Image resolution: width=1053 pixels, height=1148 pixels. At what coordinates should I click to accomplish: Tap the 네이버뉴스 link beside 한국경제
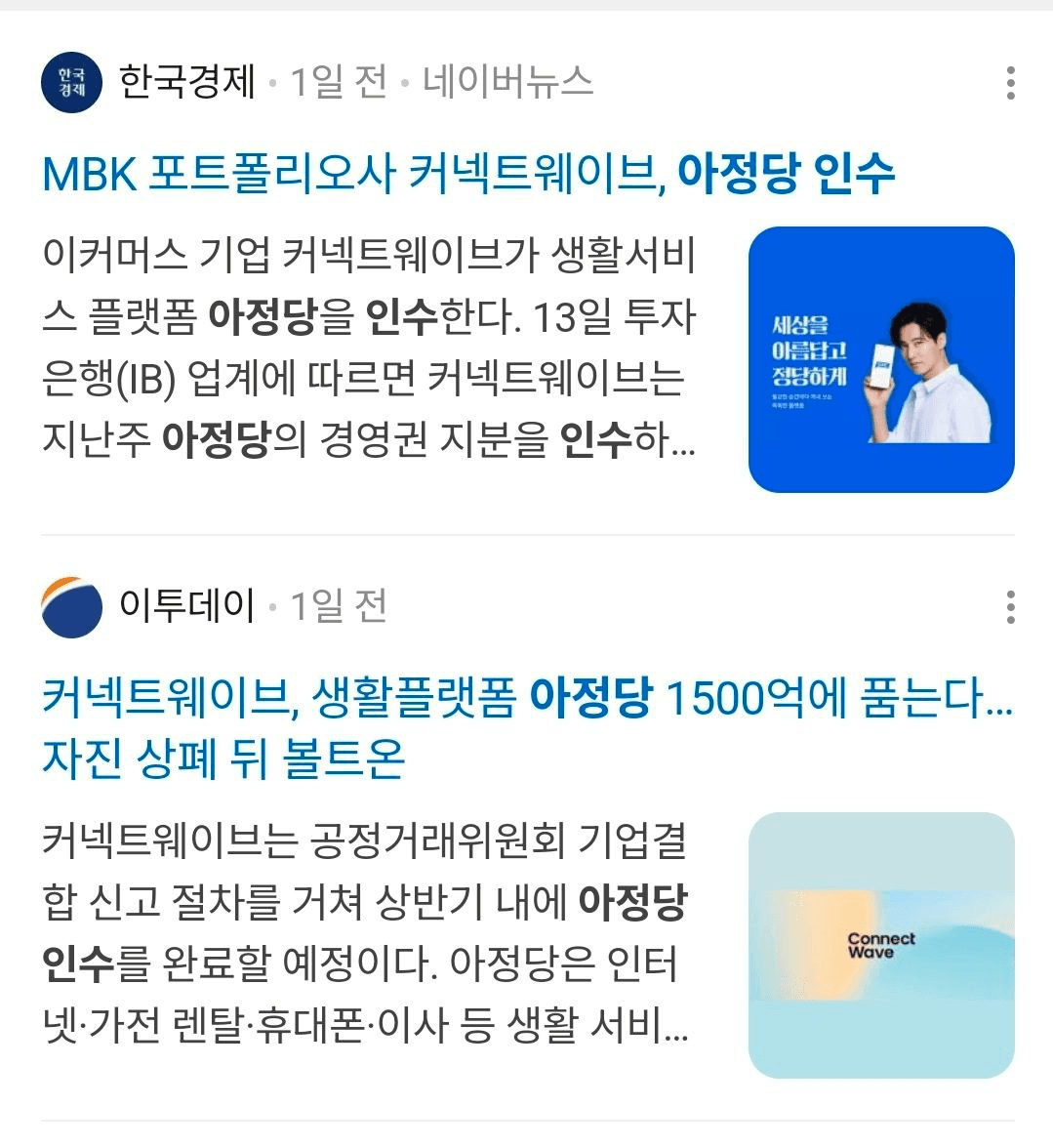coord(507,82)
